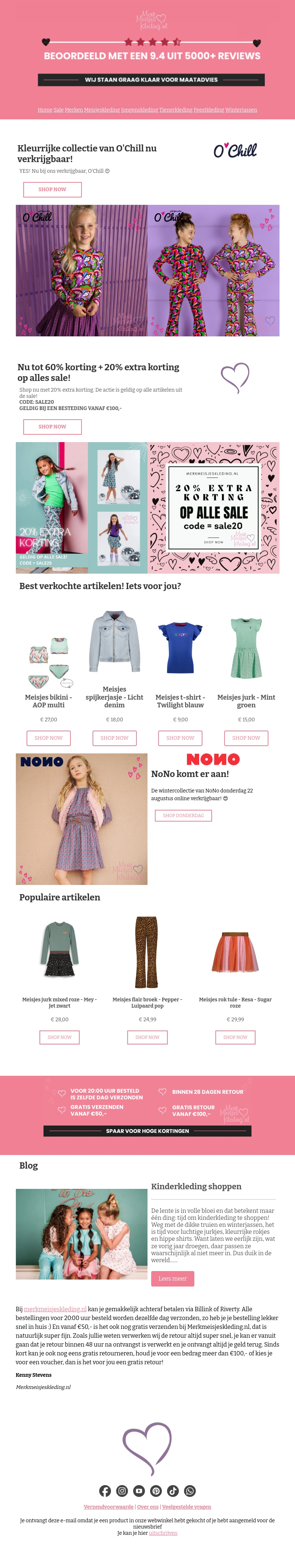Tap the uitschrijven unsubscribe link
295x1568 pixels.
coord(163,1533)
